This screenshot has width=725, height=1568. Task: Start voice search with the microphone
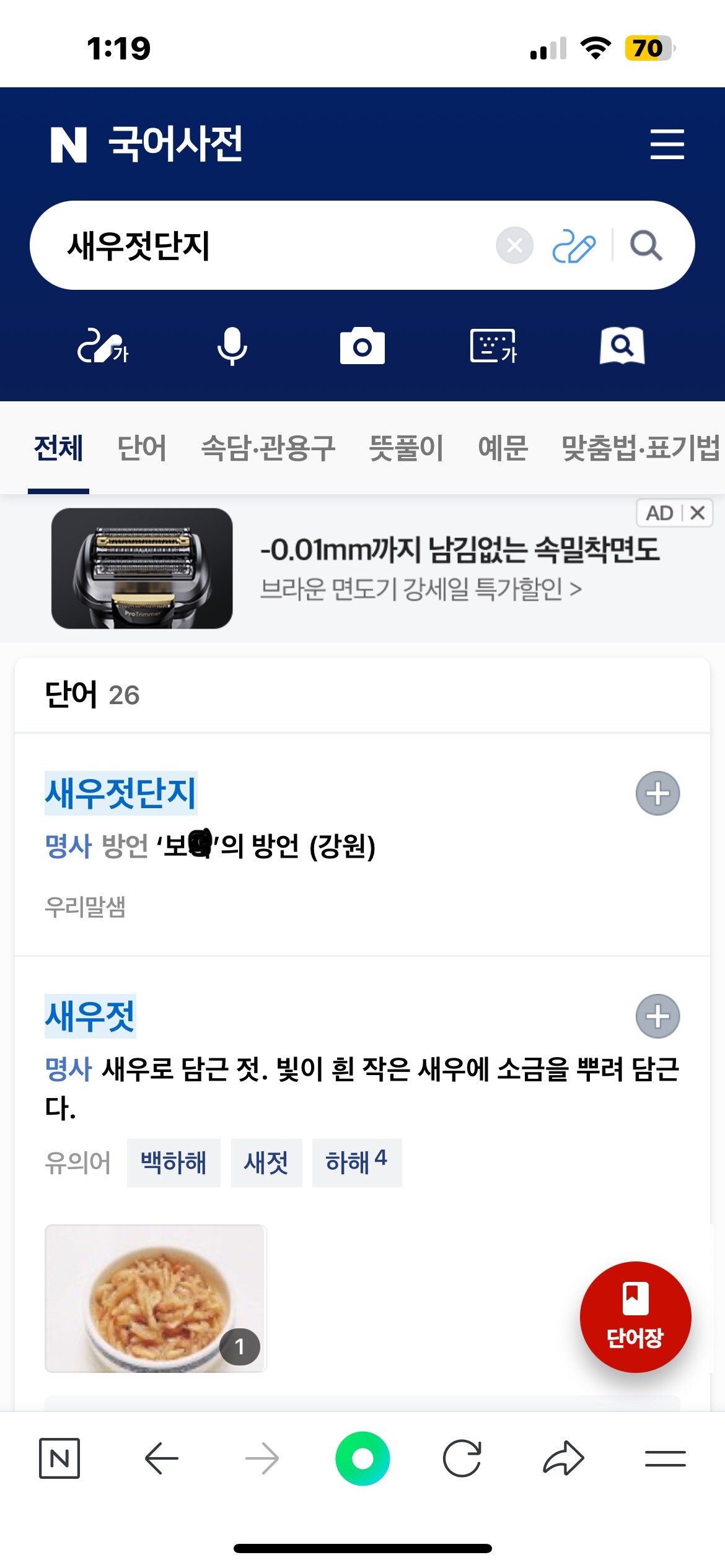point(232,346)
